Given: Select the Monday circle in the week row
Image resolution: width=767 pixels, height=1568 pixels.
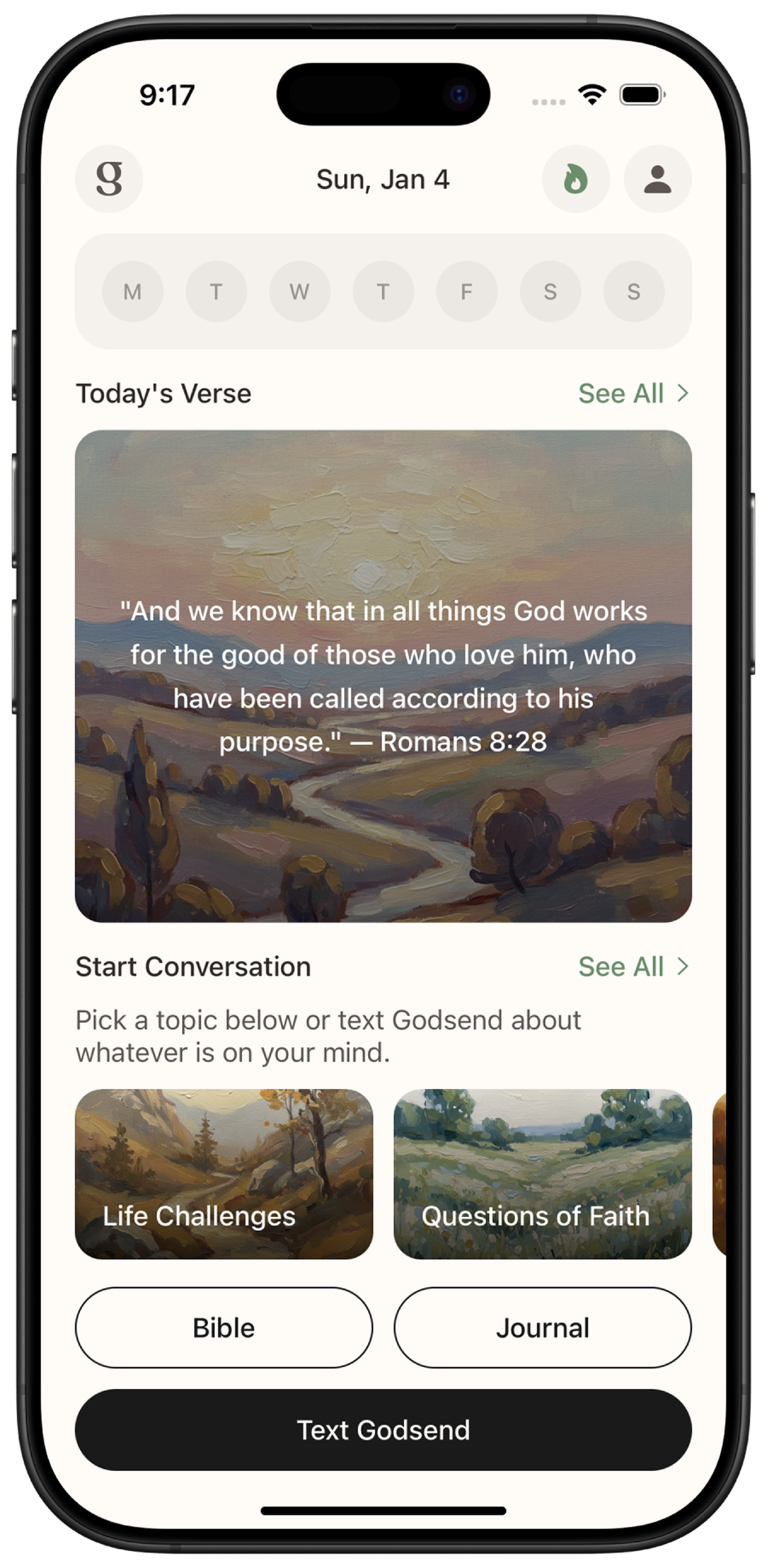Looking at the screenshot, I should pos(133,291).
